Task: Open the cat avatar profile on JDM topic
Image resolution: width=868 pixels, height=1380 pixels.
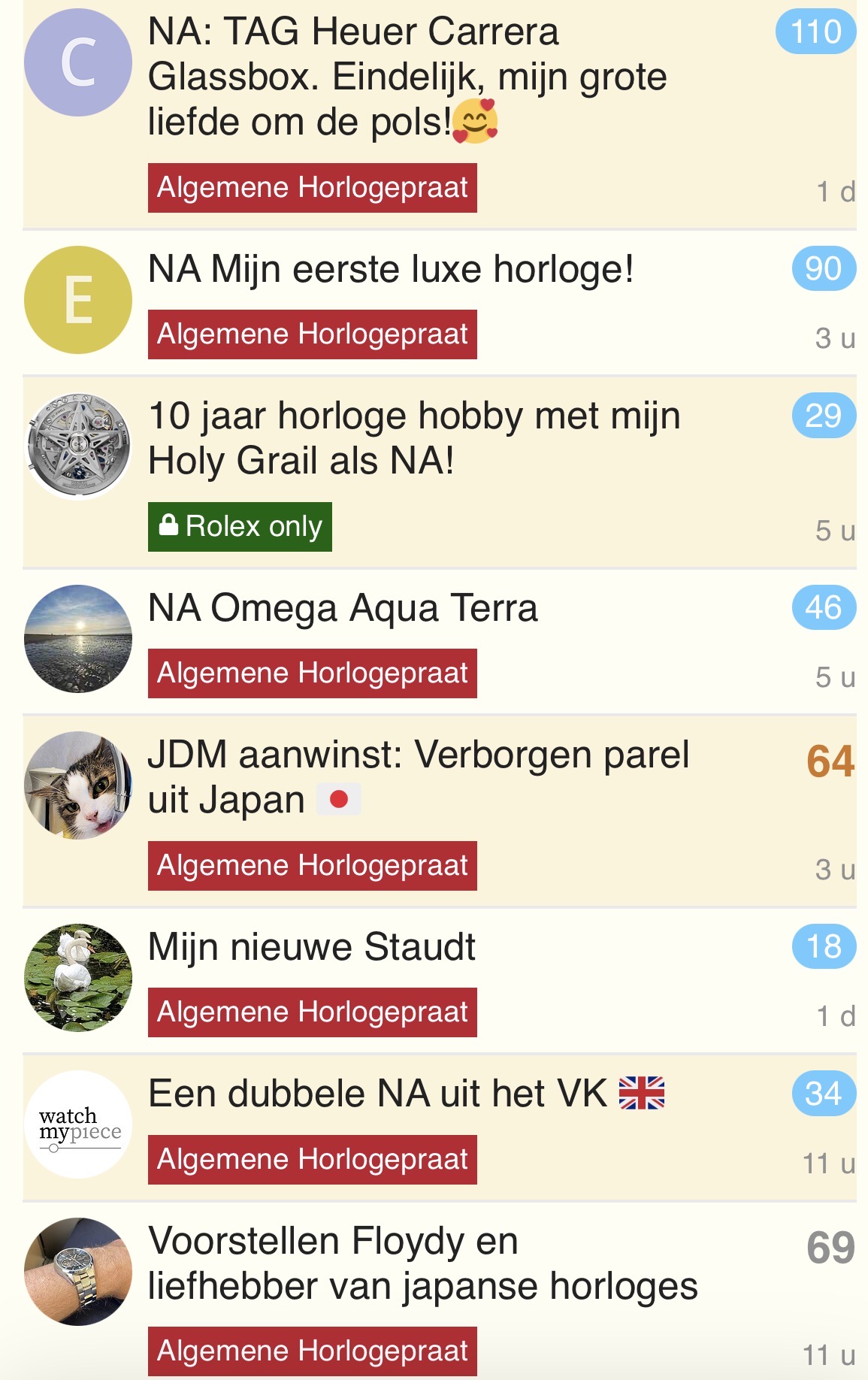Action: (x=78, y=785)
